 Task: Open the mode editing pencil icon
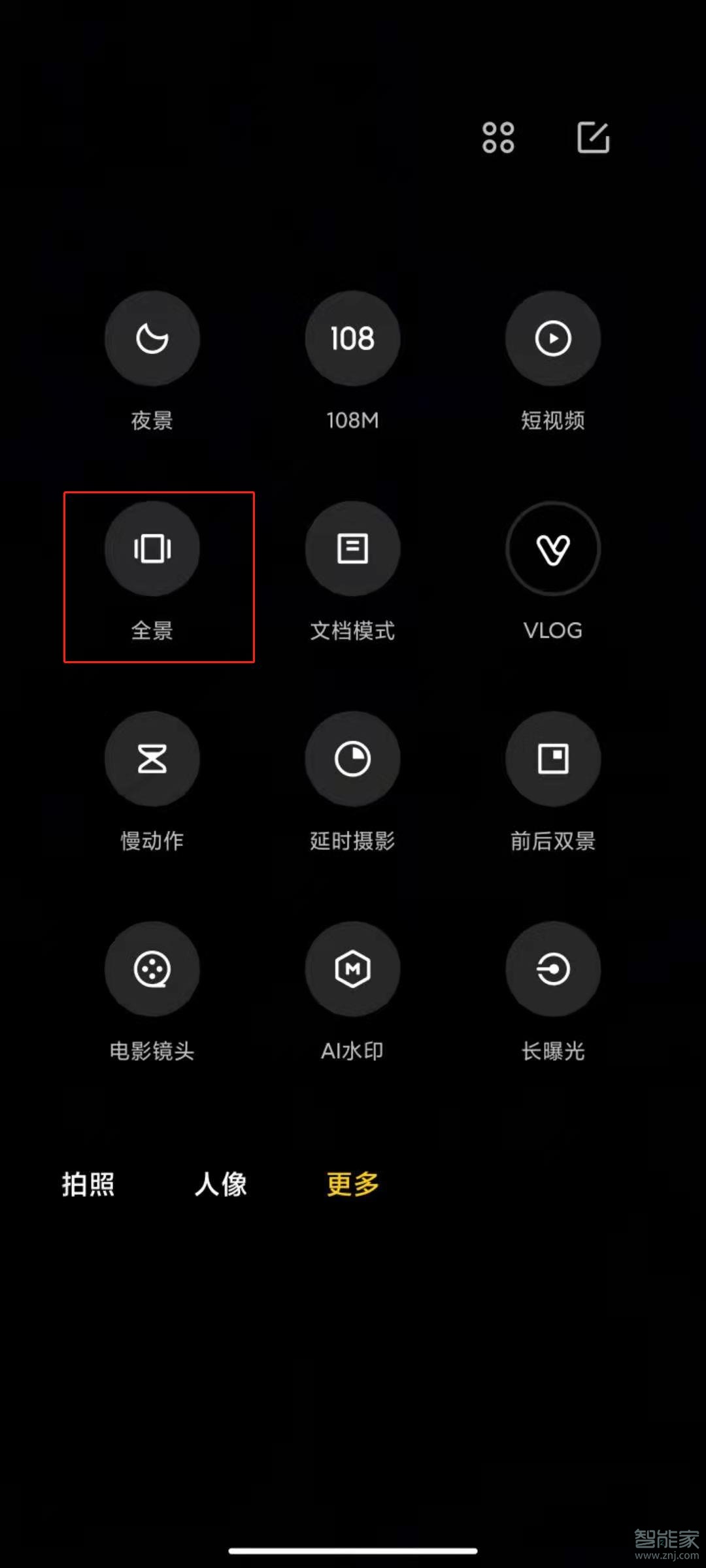[x=594, y=138]
